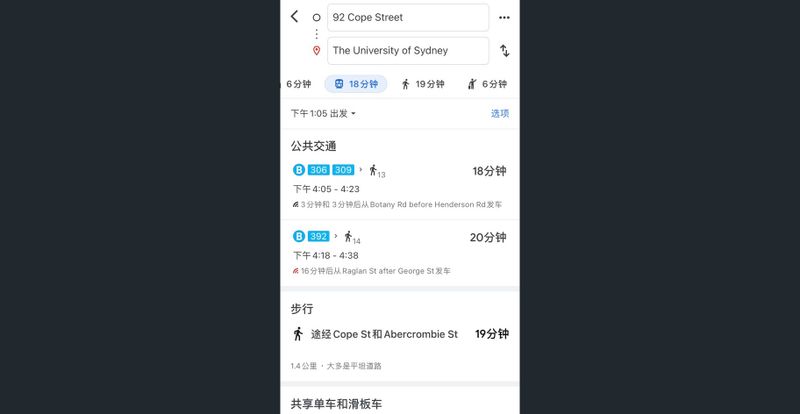Go back from the directions screen
This screenshot has width=800, height=414.
coord(294,17)
